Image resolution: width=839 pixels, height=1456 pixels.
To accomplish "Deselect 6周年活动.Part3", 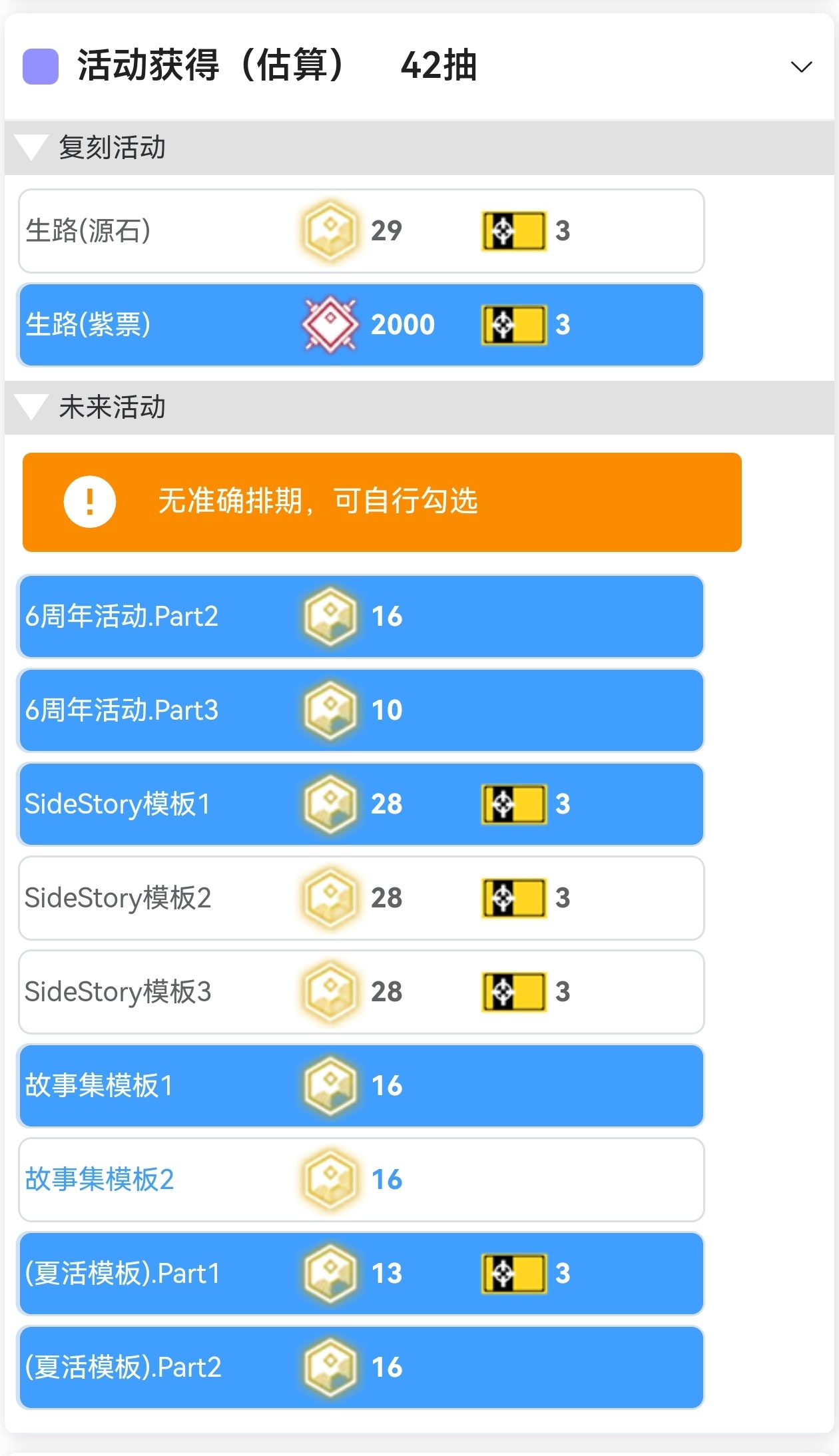I will pos(360,710).
